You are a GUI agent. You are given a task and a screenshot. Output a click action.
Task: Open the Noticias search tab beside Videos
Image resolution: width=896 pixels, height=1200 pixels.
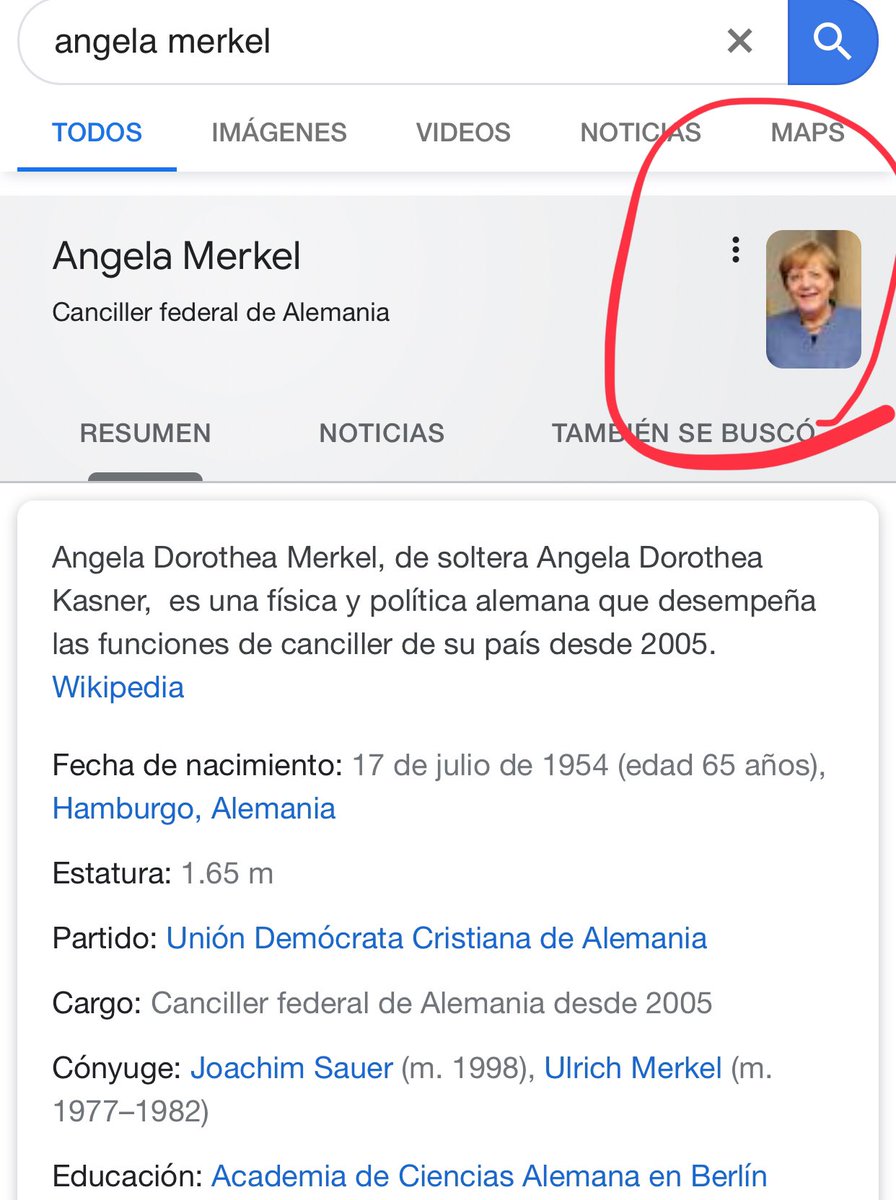640,132
